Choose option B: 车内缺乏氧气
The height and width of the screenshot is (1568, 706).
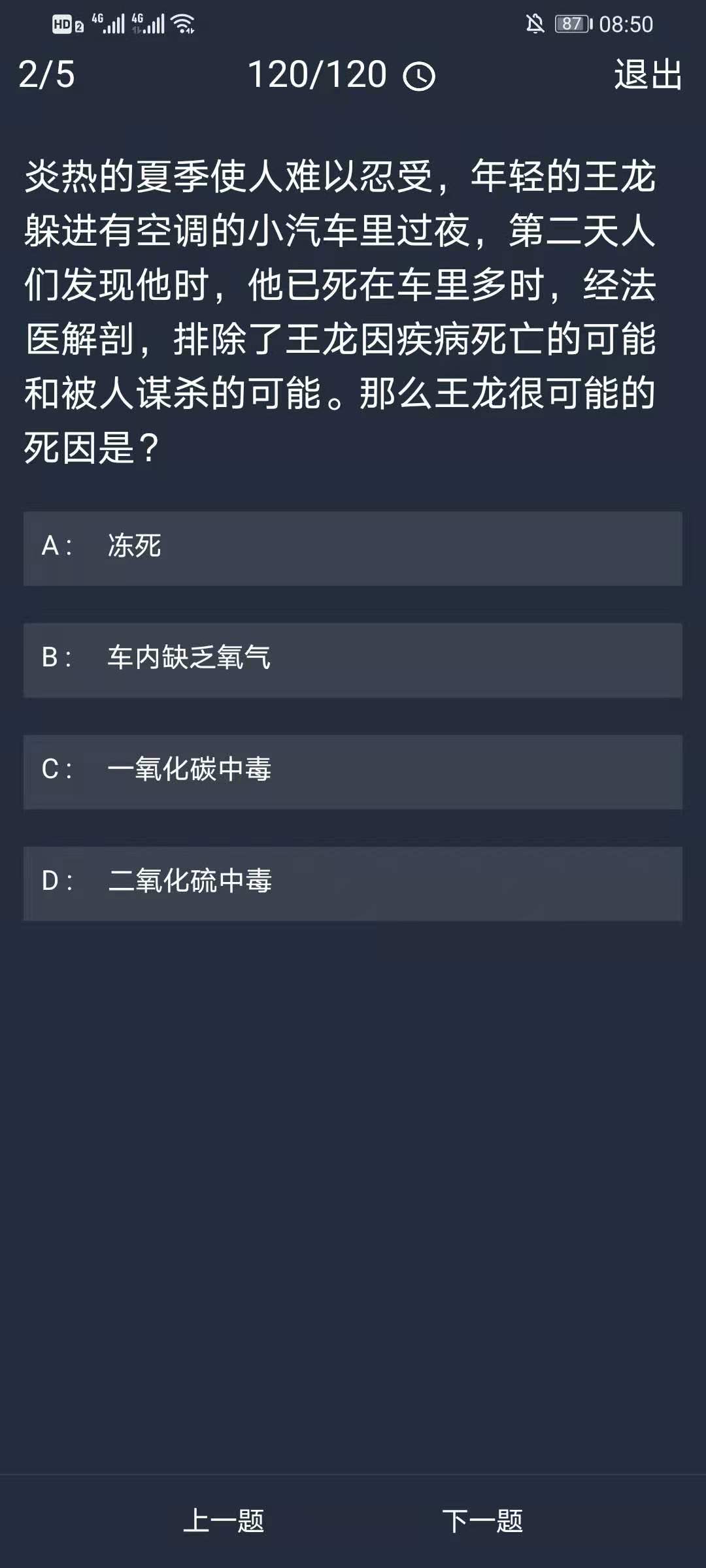click(x=353, y=659)
